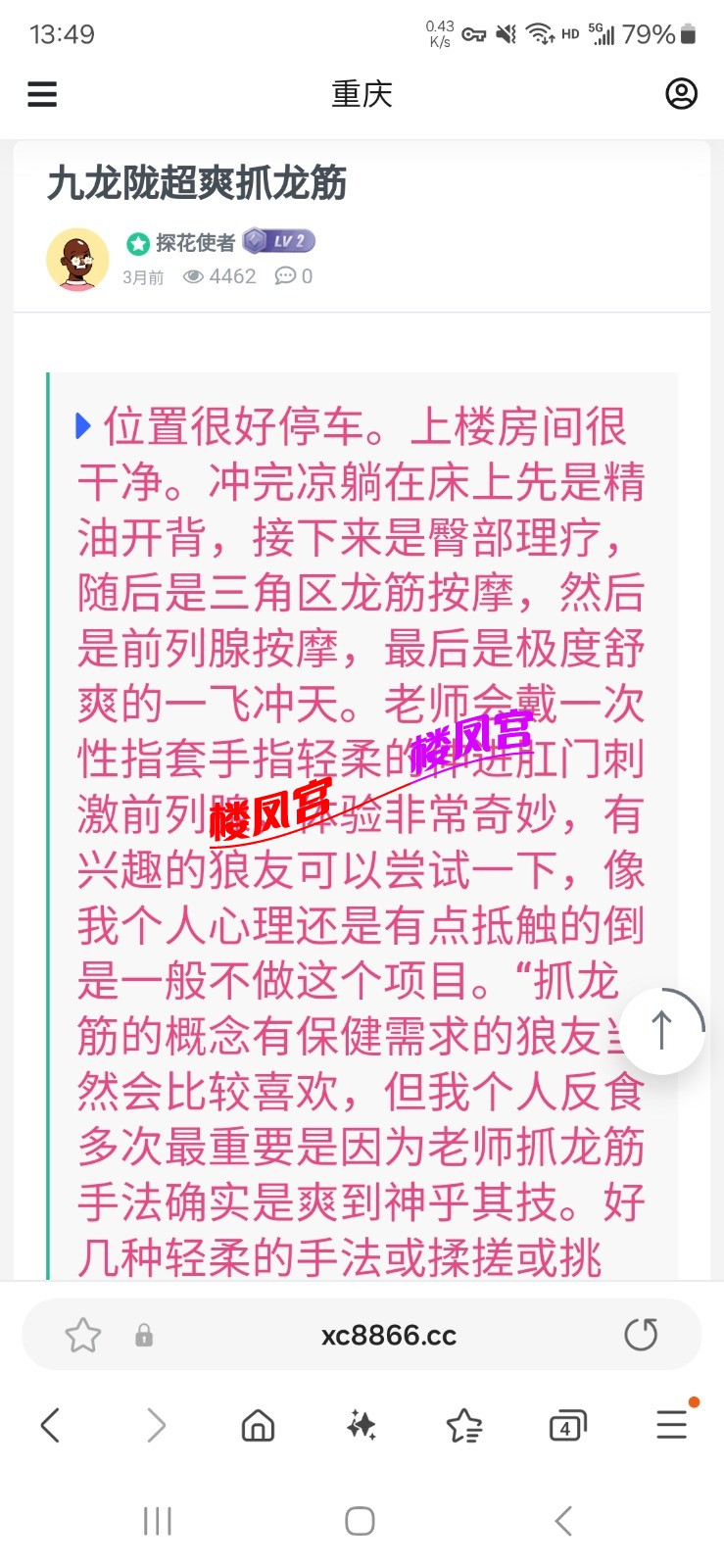
Task: Tap the home icon in the browser toolbar
Action: [257, 1426]
